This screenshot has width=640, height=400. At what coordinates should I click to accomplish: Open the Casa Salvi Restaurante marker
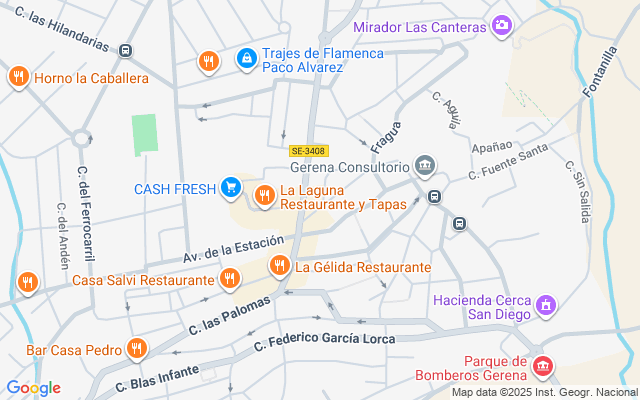click(230, 279)
